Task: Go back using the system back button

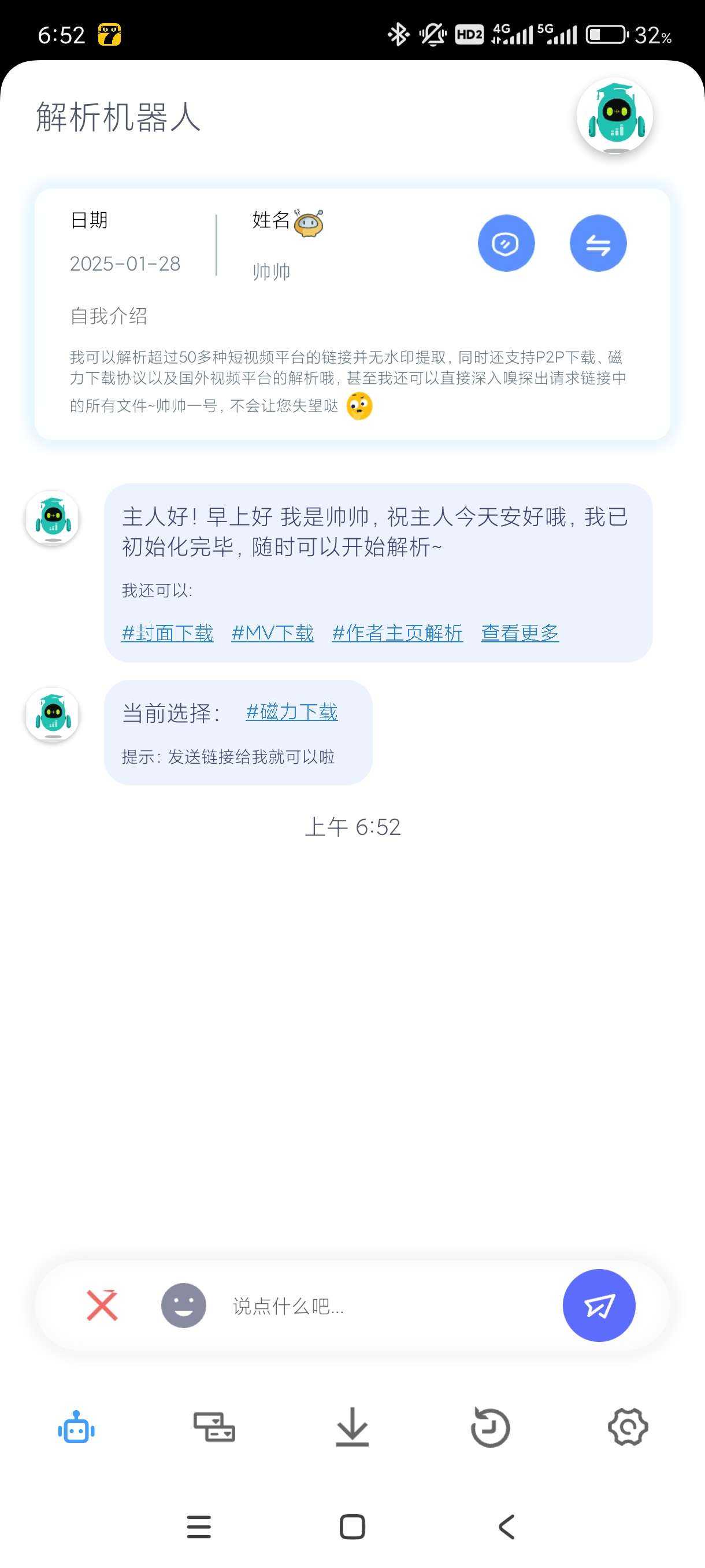Action: pos(506,1526)
